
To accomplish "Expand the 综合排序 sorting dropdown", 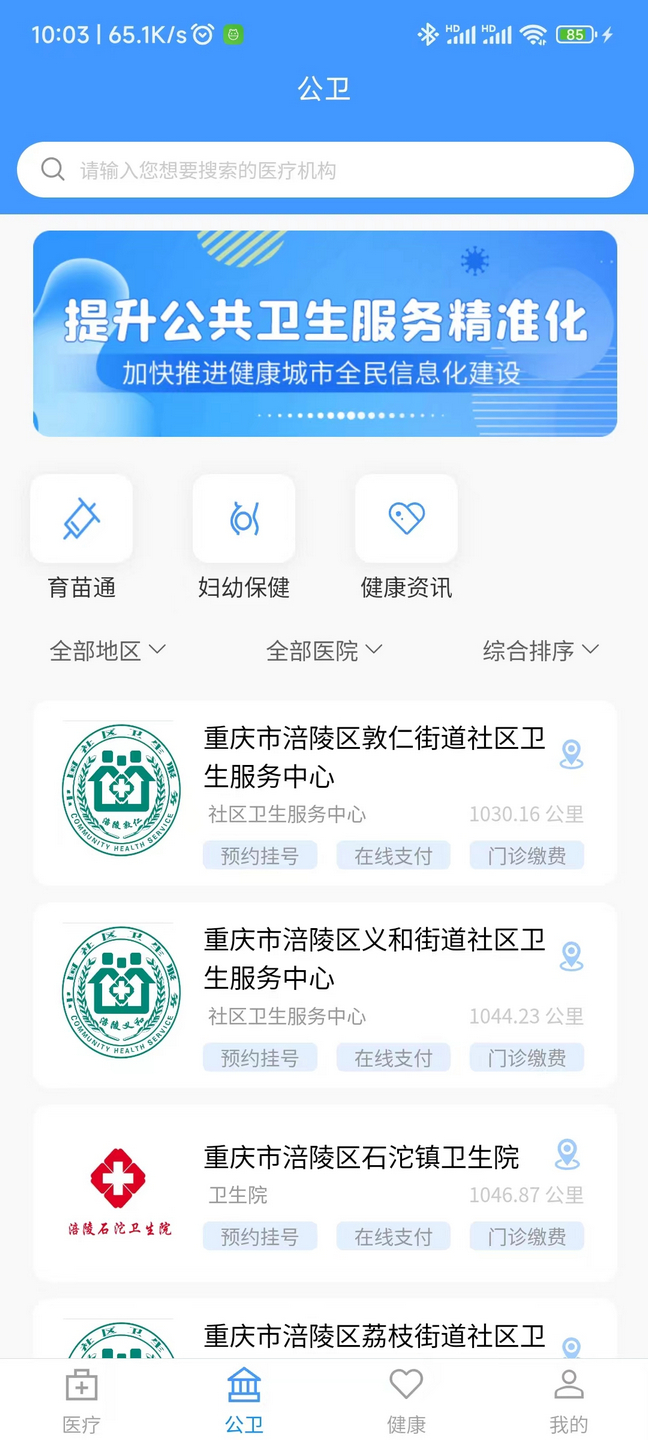I will click(540, 651).
